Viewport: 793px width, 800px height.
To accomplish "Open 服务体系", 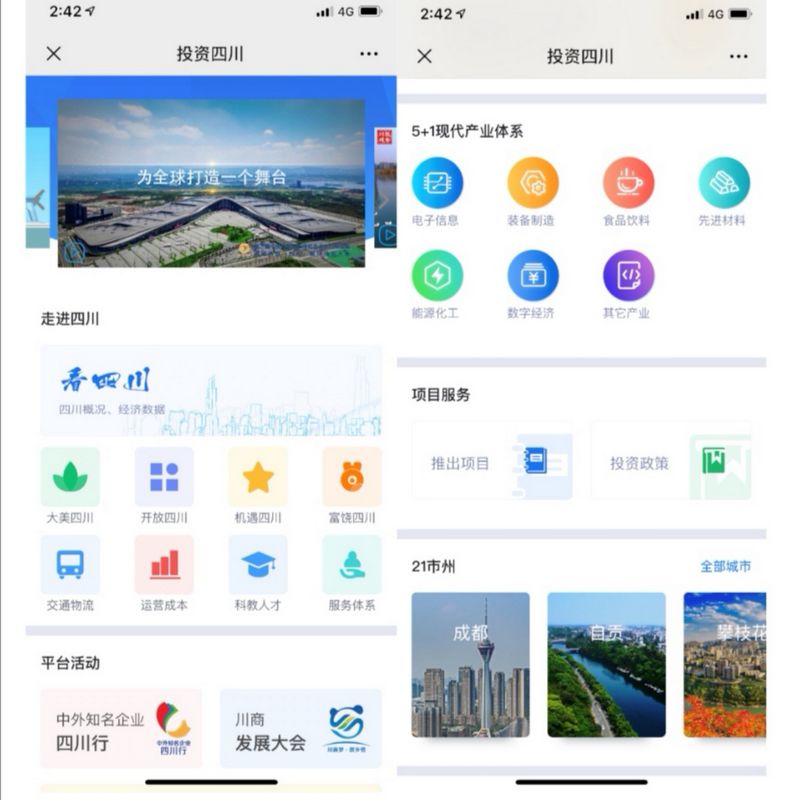I will (352, 573).
